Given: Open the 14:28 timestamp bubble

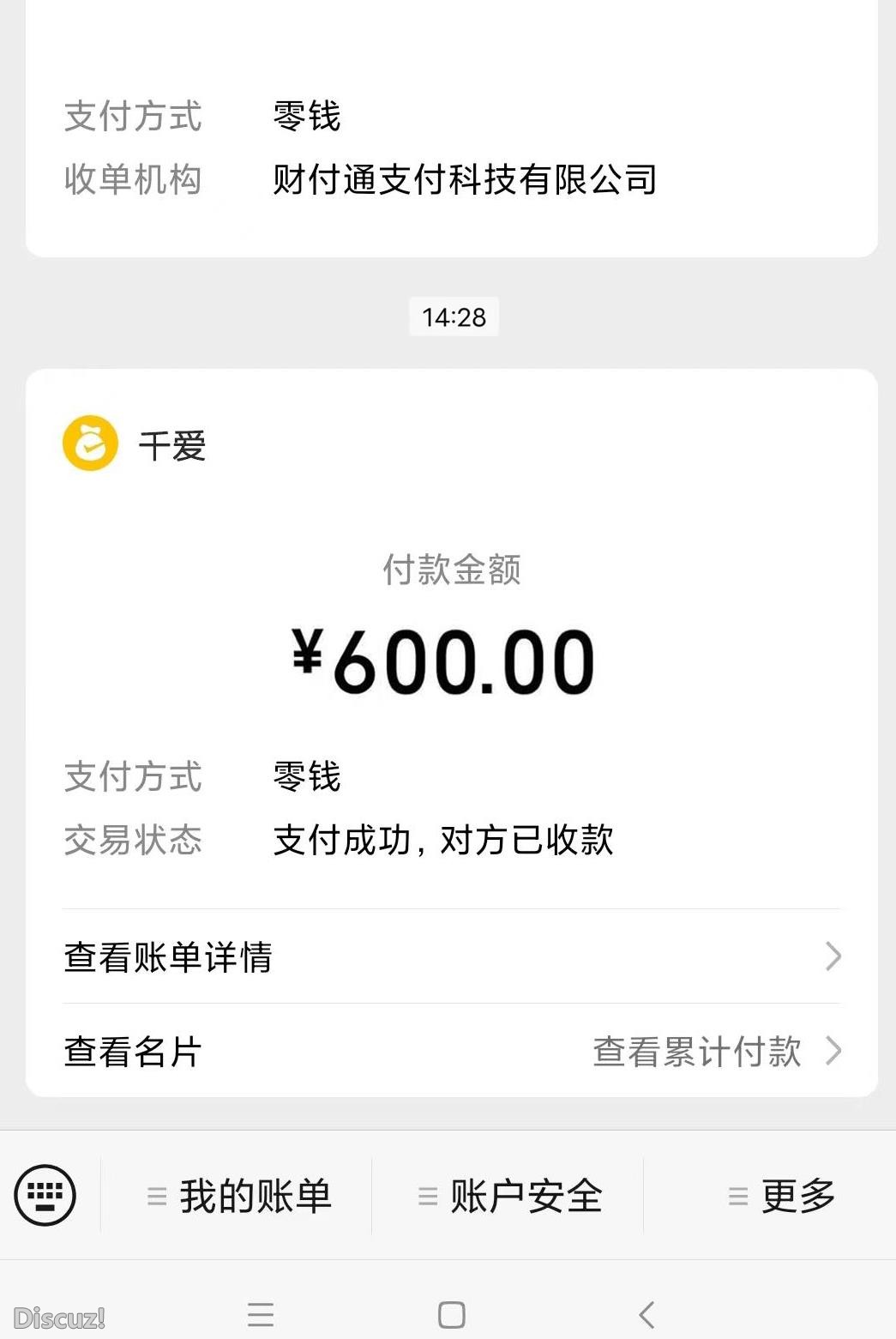Looking at the screenshot, I should [x=454, y=317].
